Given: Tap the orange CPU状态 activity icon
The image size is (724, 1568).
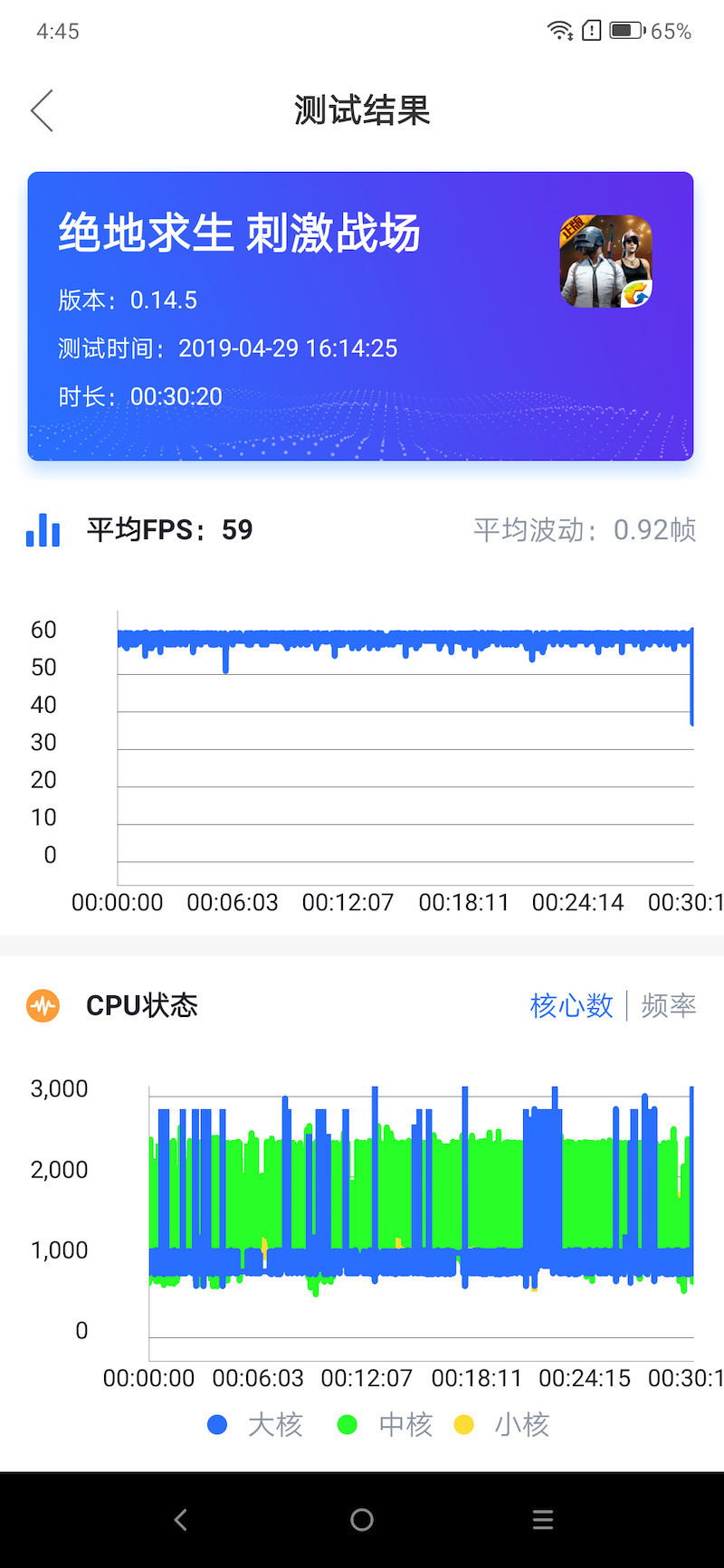Looking at the screenshot, I should (x=43, y=1005).
